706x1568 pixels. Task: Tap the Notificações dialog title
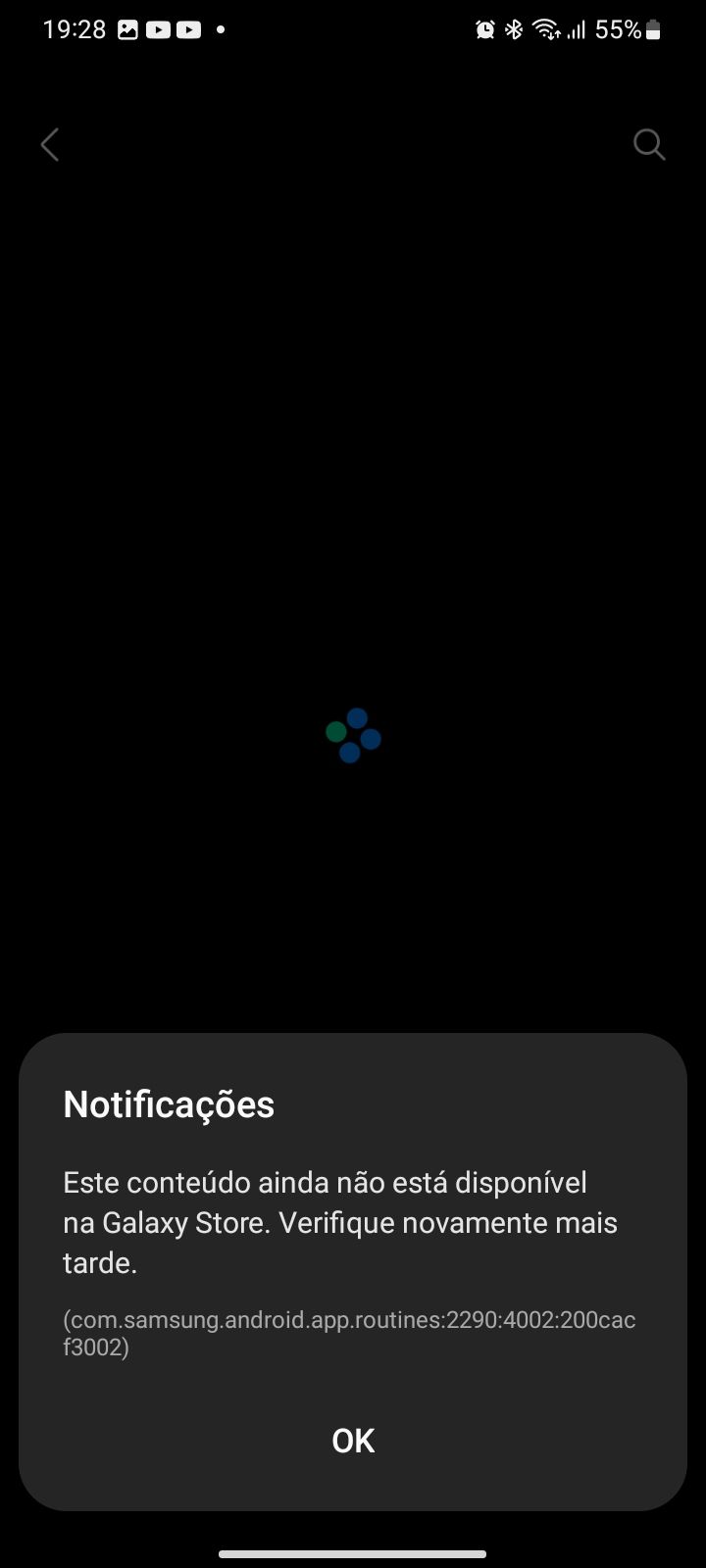tap(169, 1104)
